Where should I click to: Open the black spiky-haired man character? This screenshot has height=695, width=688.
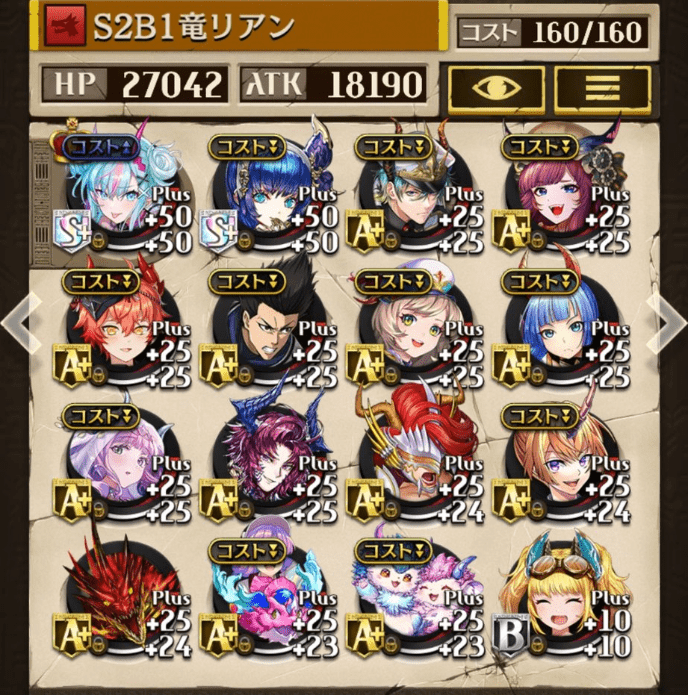point(262,329)
